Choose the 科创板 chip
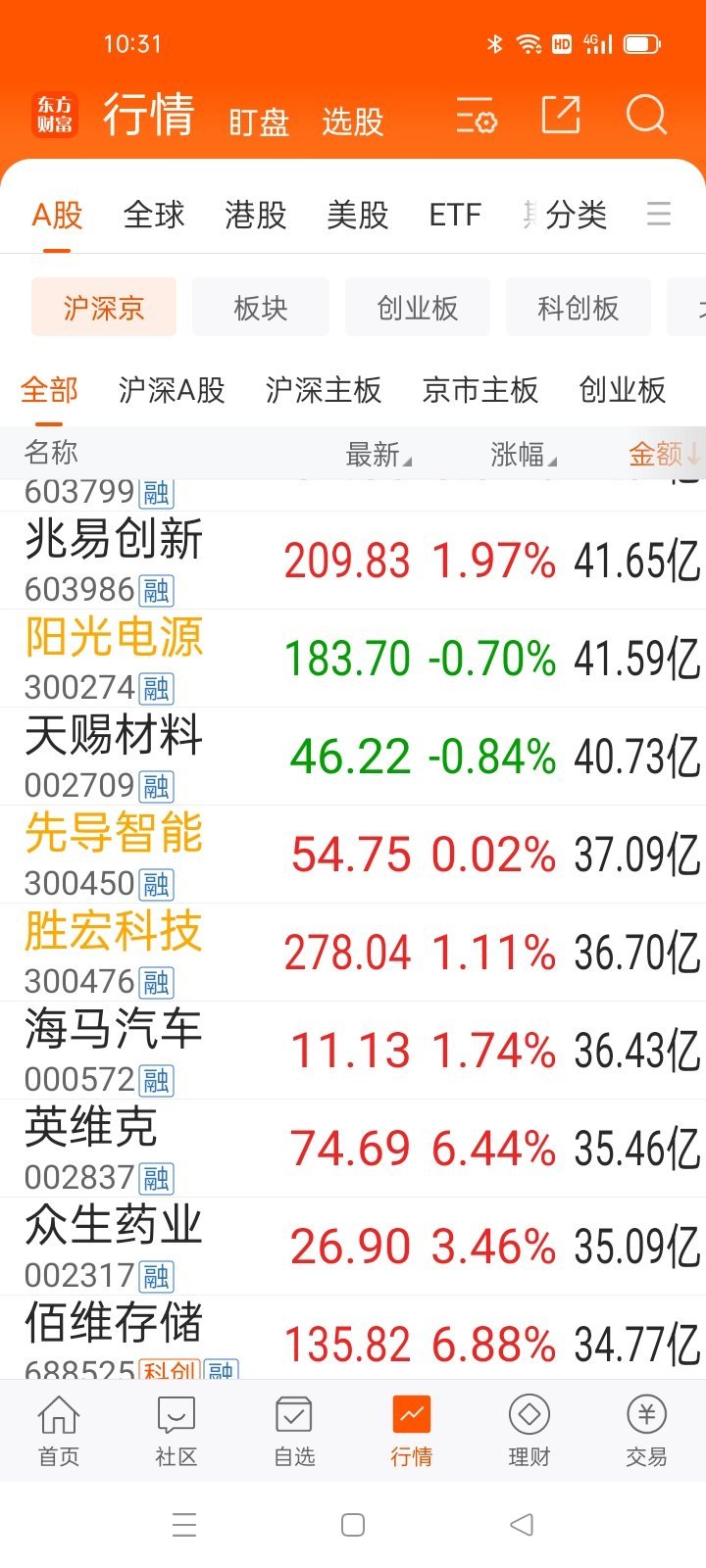 579,308
